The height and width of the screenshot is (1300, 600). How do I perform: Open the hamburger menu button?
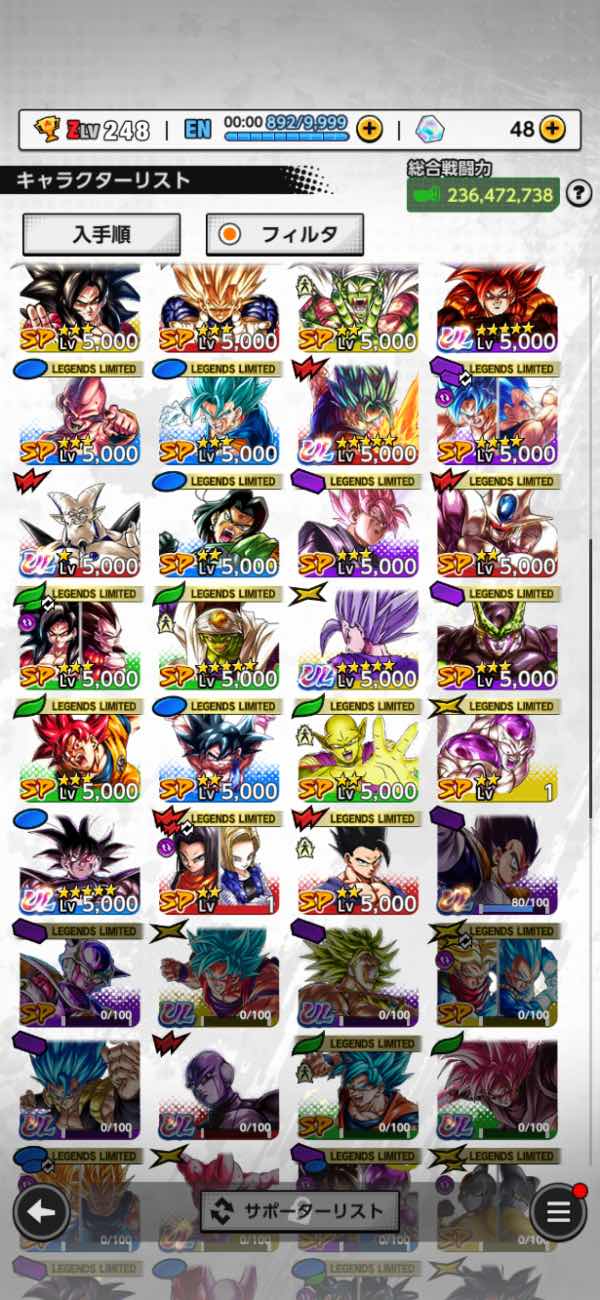558,1212
